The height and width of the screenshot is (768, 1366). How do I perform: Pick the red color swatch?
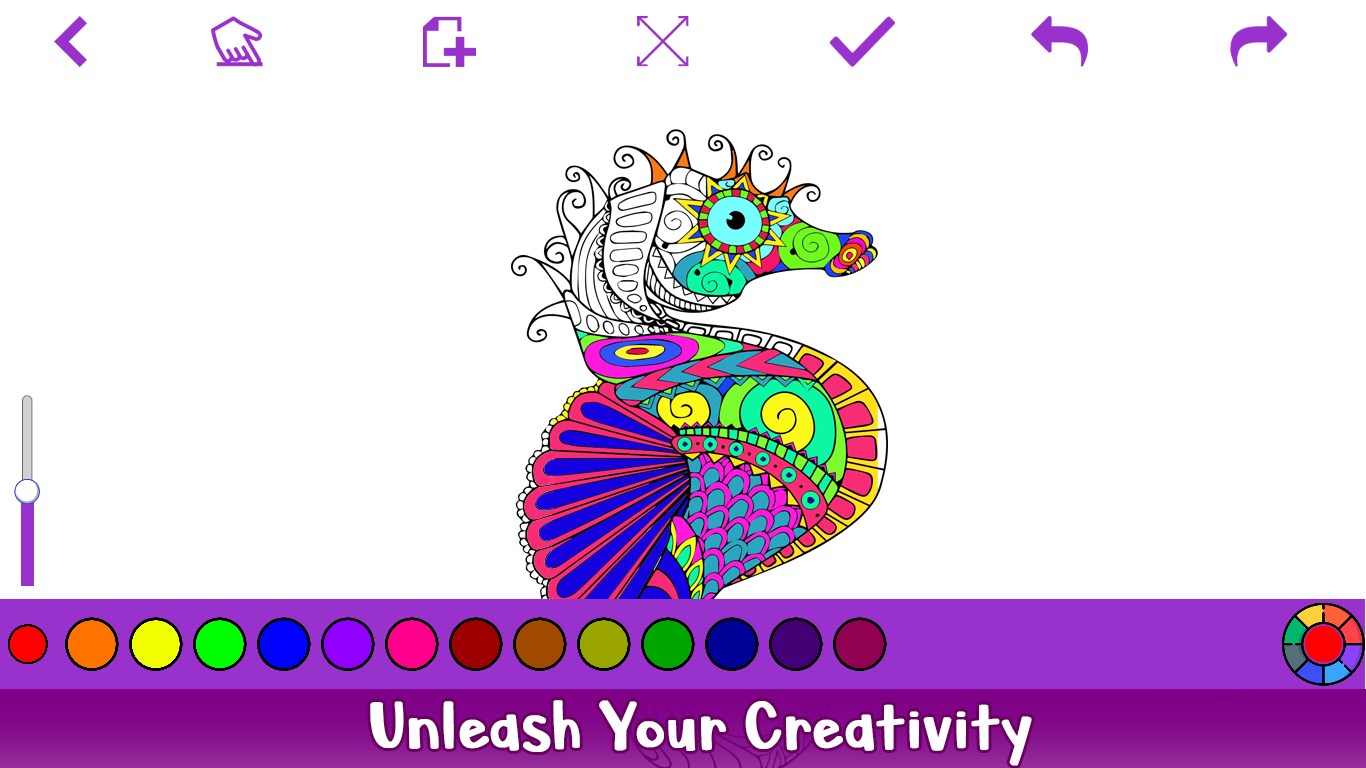point(28,644)
